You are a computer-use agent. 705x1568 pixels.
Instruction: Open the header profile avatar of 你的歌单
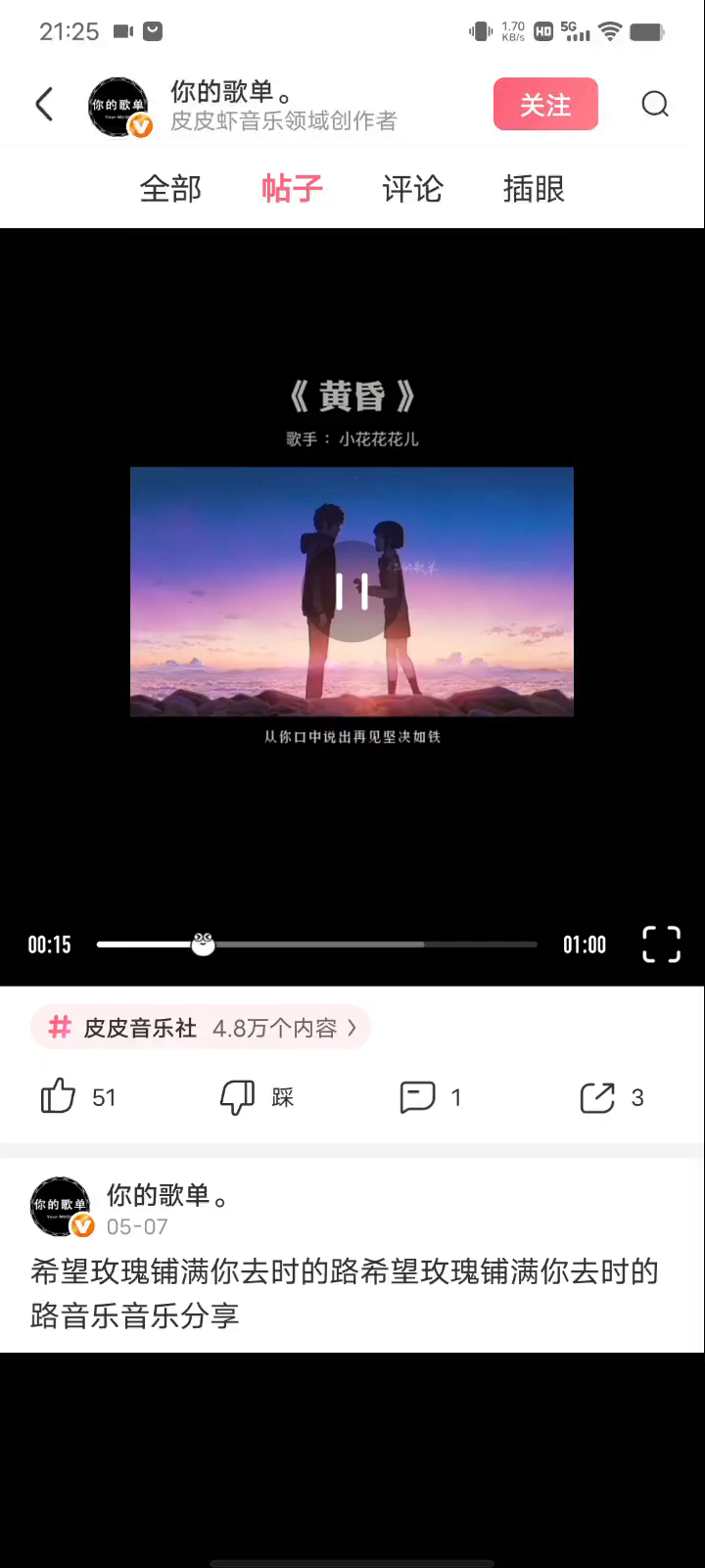118,107
